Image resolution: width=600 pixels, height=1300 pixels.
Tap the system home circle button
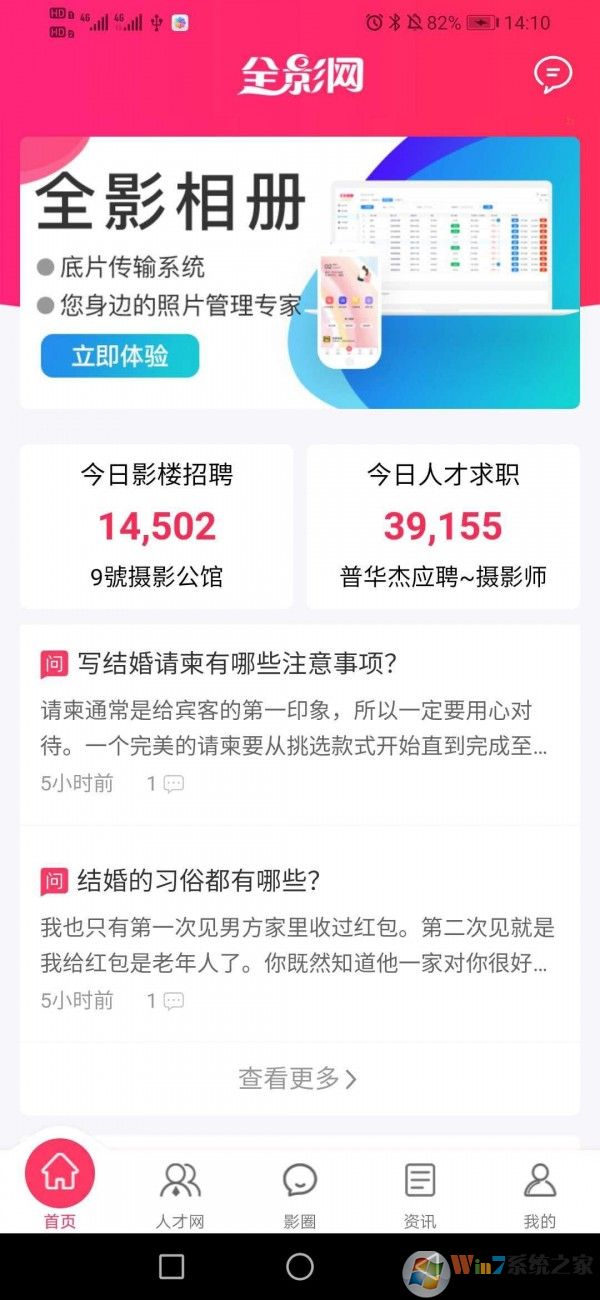300,1266
